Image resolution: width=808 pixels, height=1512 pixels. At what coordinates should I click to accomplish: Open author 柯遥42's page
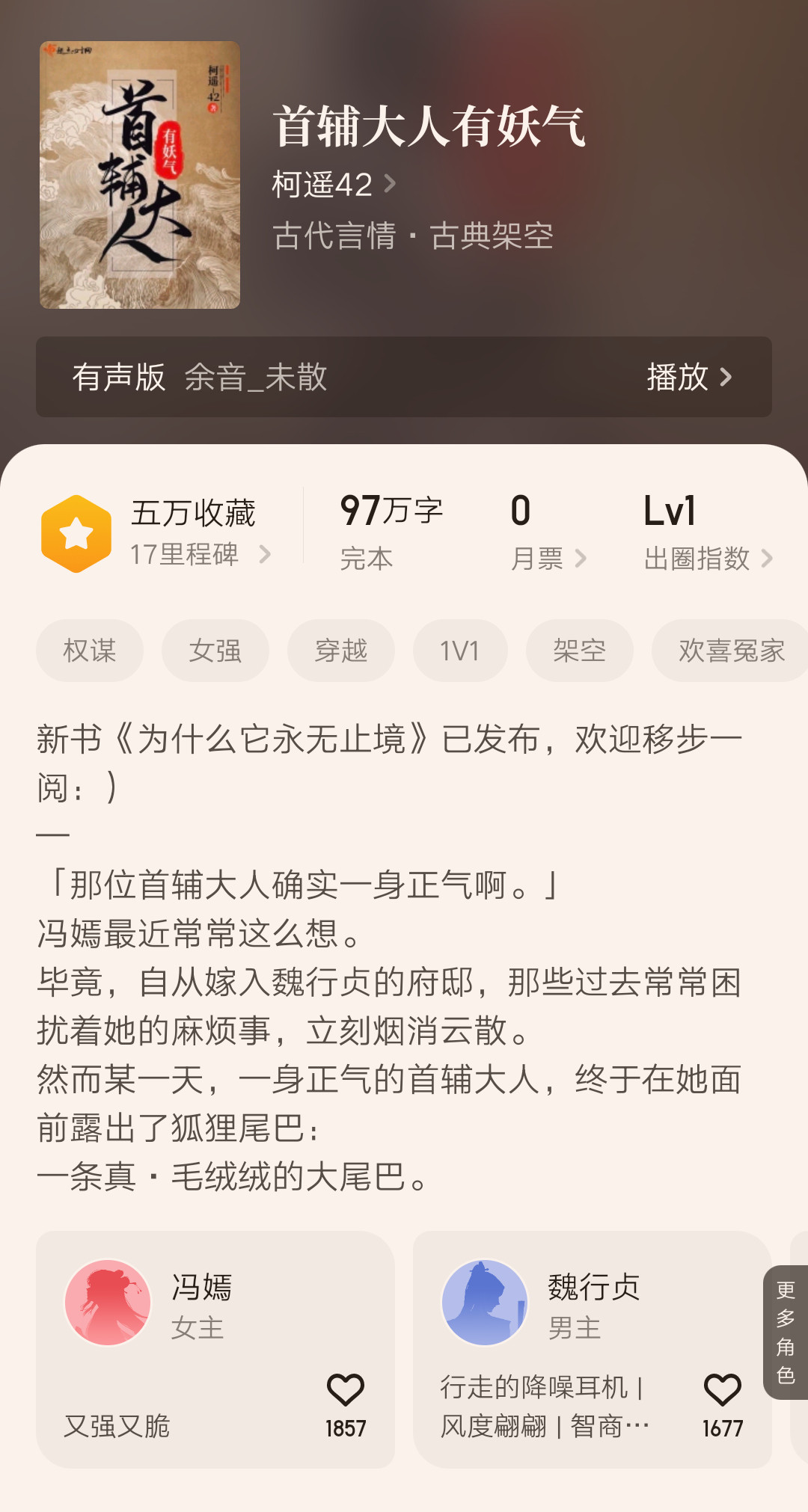[334, 185]
